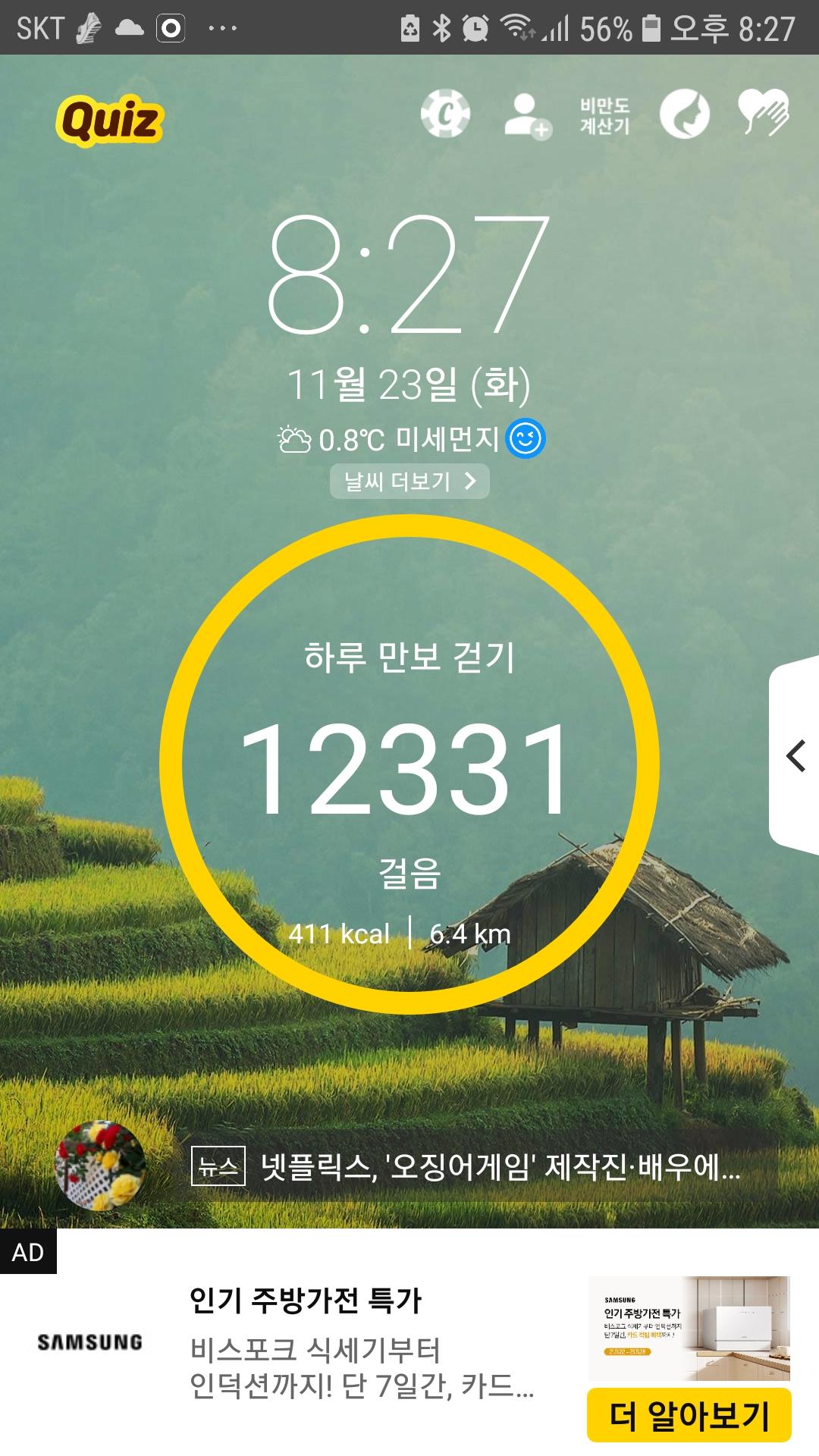The image size is (819, 1456).
Task: Tap the add friend icon
Action: click(526, 116)
